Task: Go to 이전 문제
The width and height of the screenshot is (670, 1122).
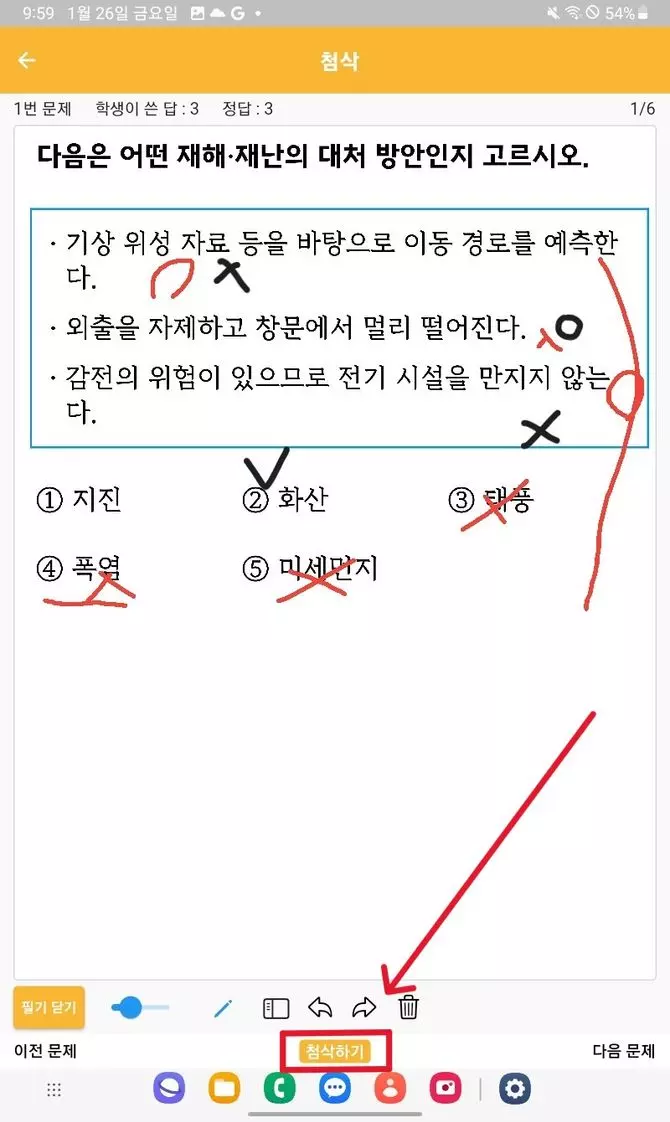Action: coord(45,1051)
